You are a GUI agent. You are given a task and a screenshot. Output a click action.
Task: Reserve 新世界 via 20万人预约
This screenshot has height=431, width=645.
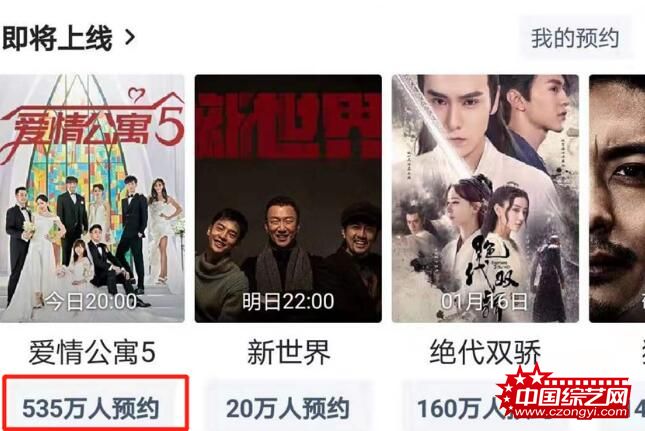coord(288,408)
